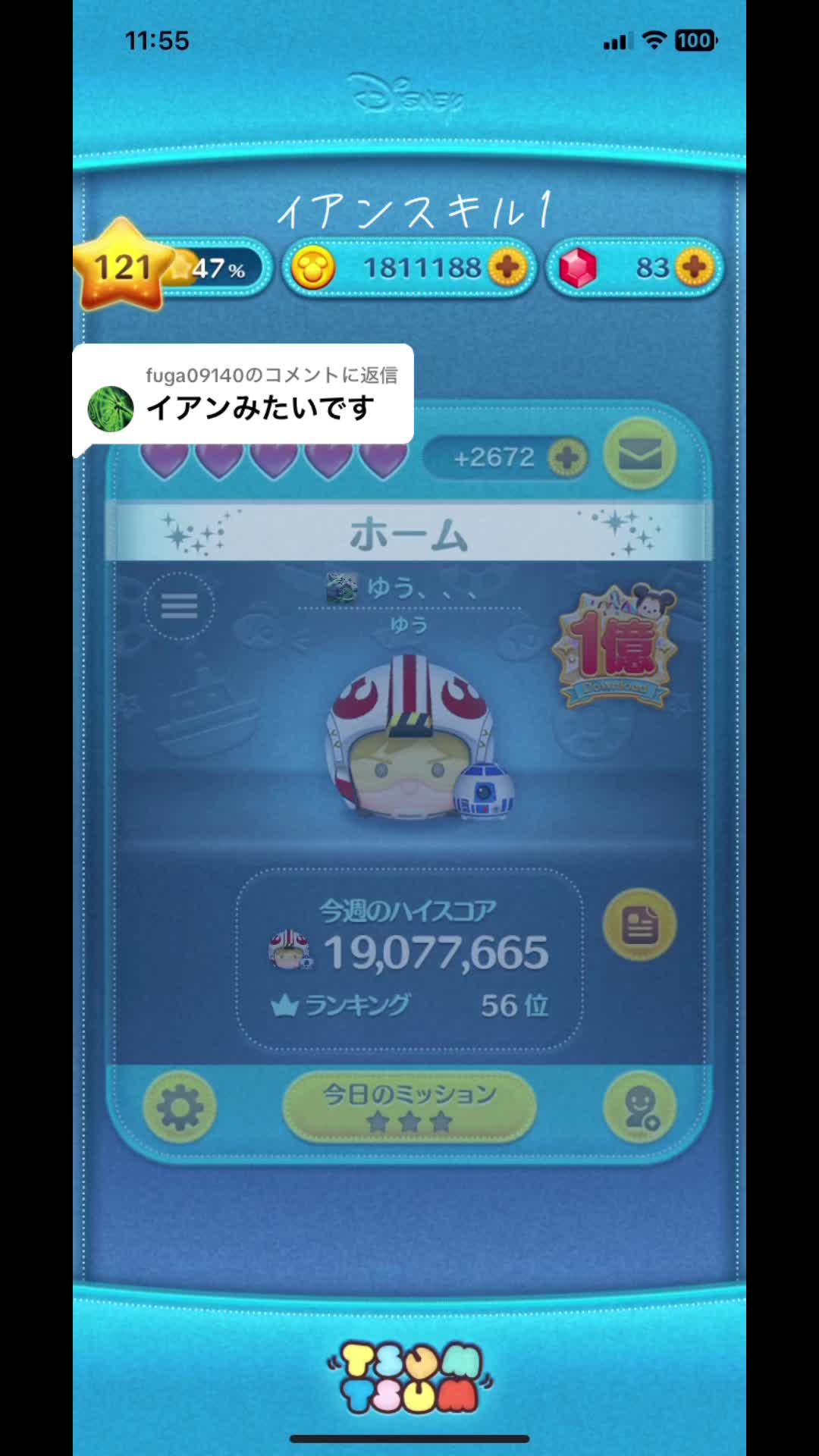Viewport: 819px width, 1456px height.
Task: Open the score log document icon
Action: (639, 924)
